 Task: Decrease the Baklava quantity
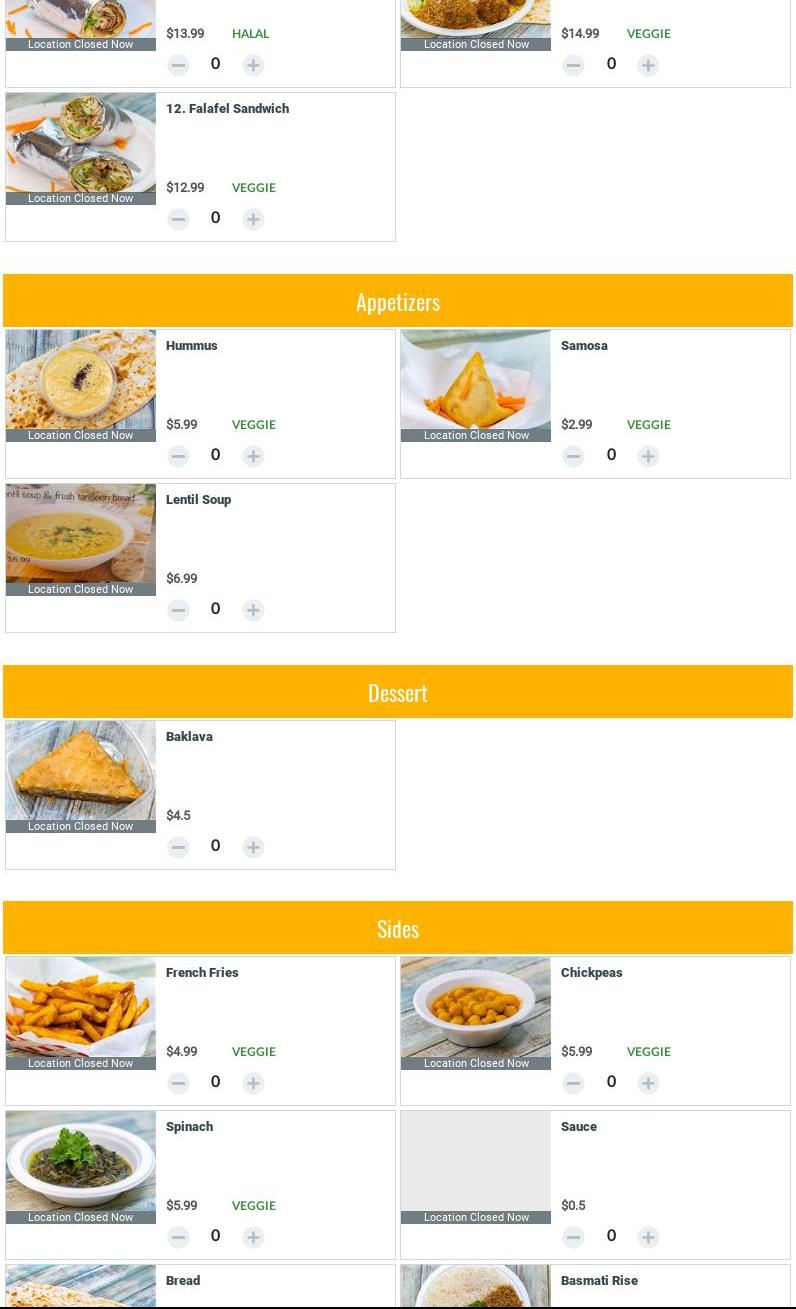click(x=178, y=847)
